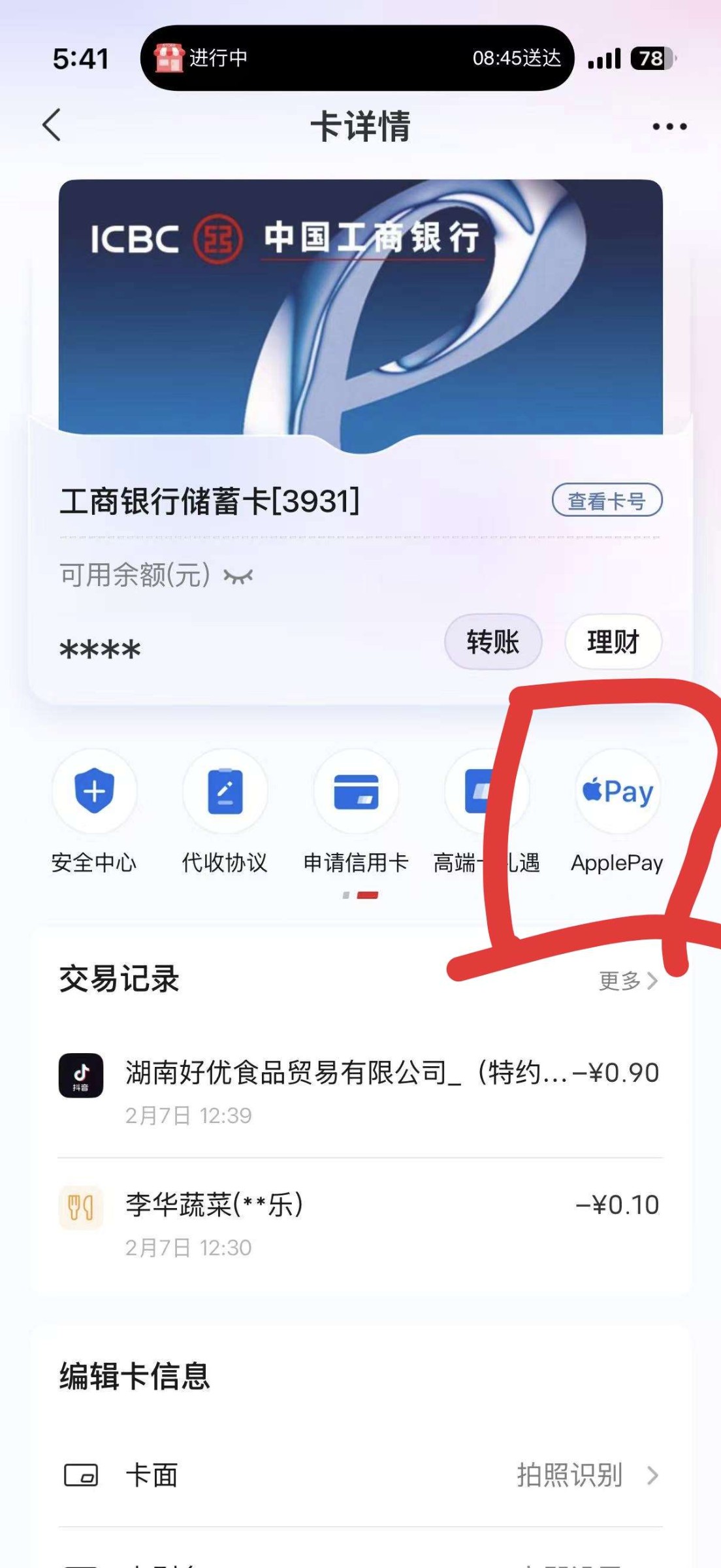The height and width of the screenshot is (1568, 721).
Task: Tap the ICBC card image
Action: (360, 307)
